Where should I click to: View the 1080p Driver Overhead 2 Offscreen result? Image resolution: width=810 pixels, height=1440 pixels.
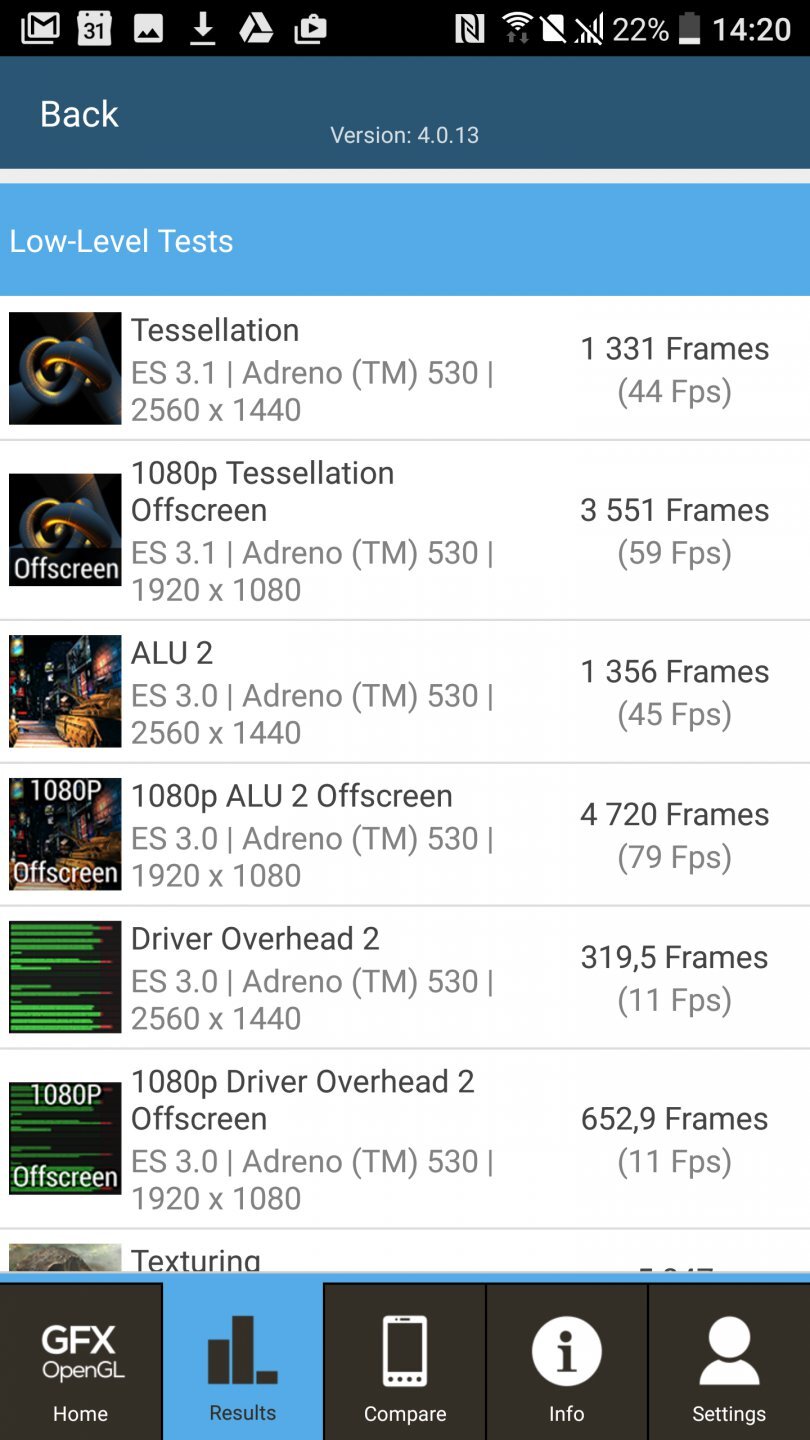coord(404,1139)
